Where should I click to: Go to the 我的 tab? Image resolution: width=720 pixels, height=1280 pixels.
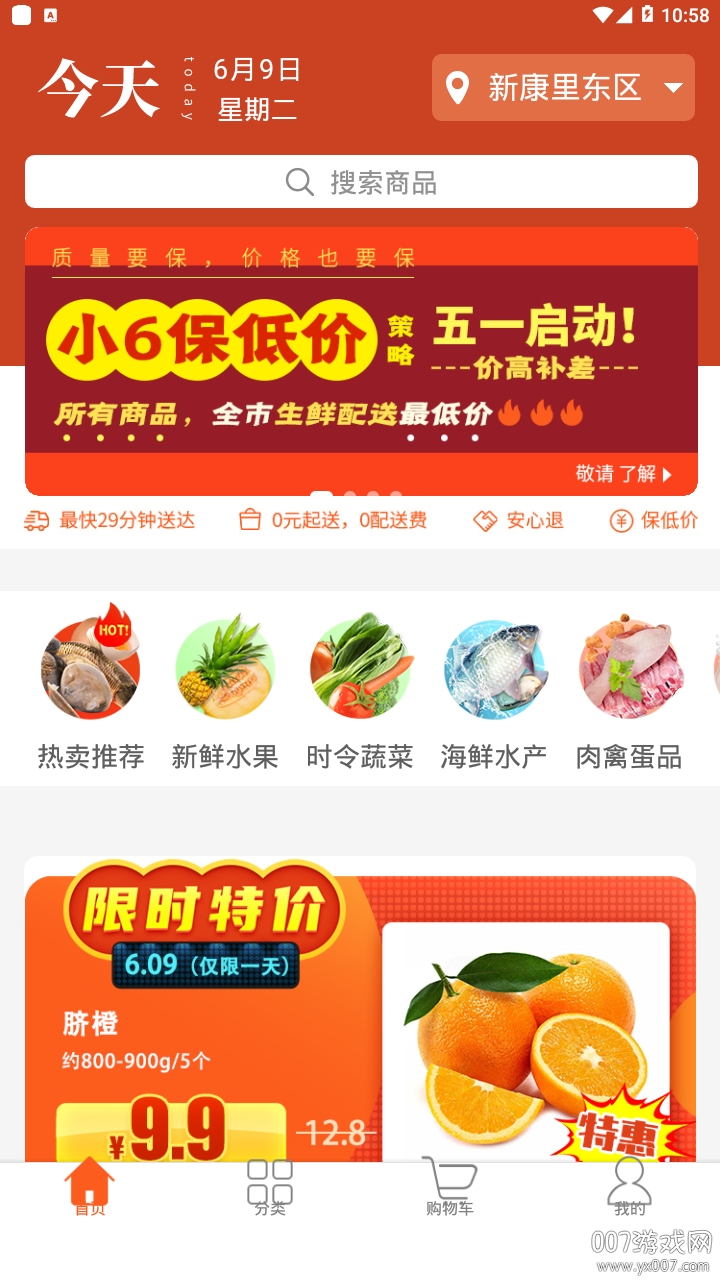point(630,1188)
